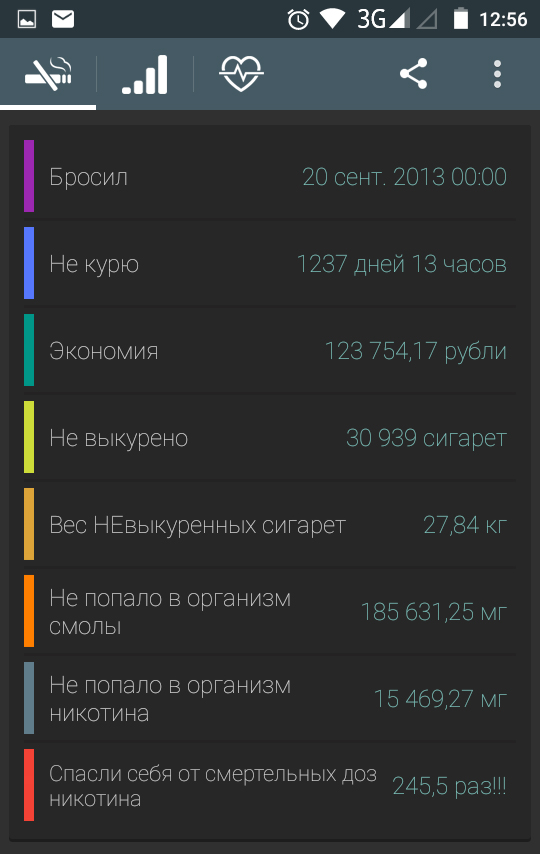Open the health heartbeat tab

click(x=241, y=74)
